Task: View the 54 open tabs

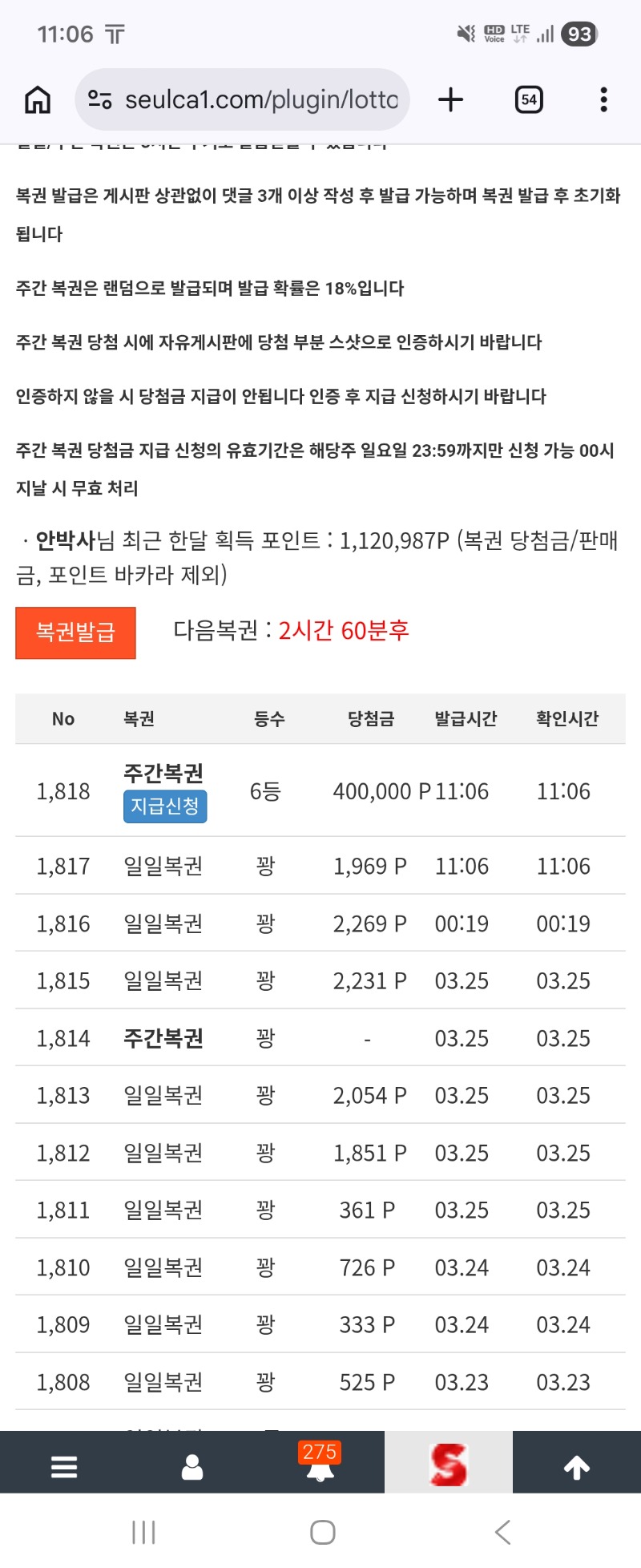Action: coord(529,100)
